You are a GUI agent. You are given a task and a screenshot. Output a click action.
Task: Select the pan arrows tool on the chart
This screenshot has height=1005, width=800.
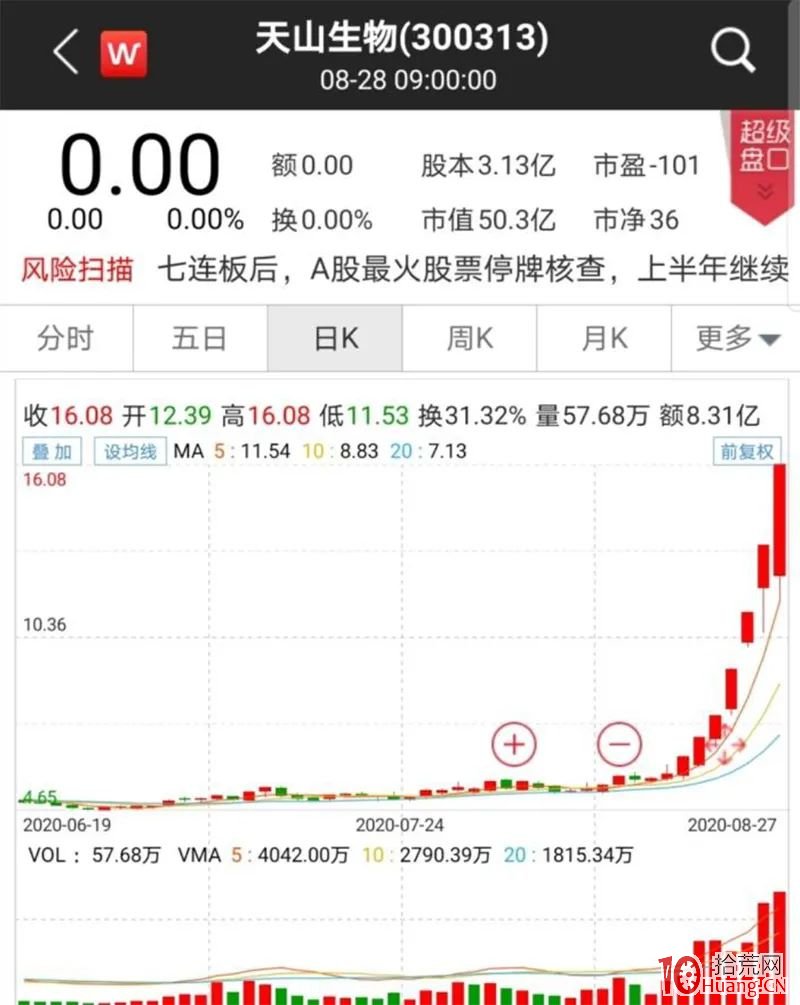(x=724, y=744)
